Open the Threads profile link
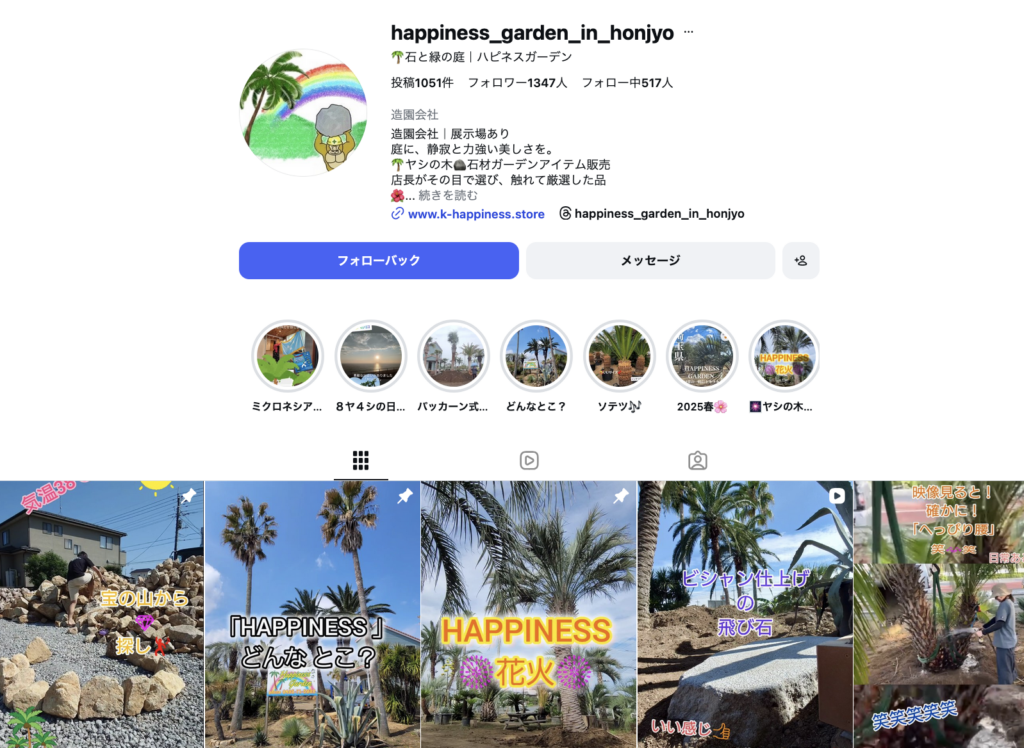The width and height of the screenshot is (1024, 748). [x=652, y=214]
